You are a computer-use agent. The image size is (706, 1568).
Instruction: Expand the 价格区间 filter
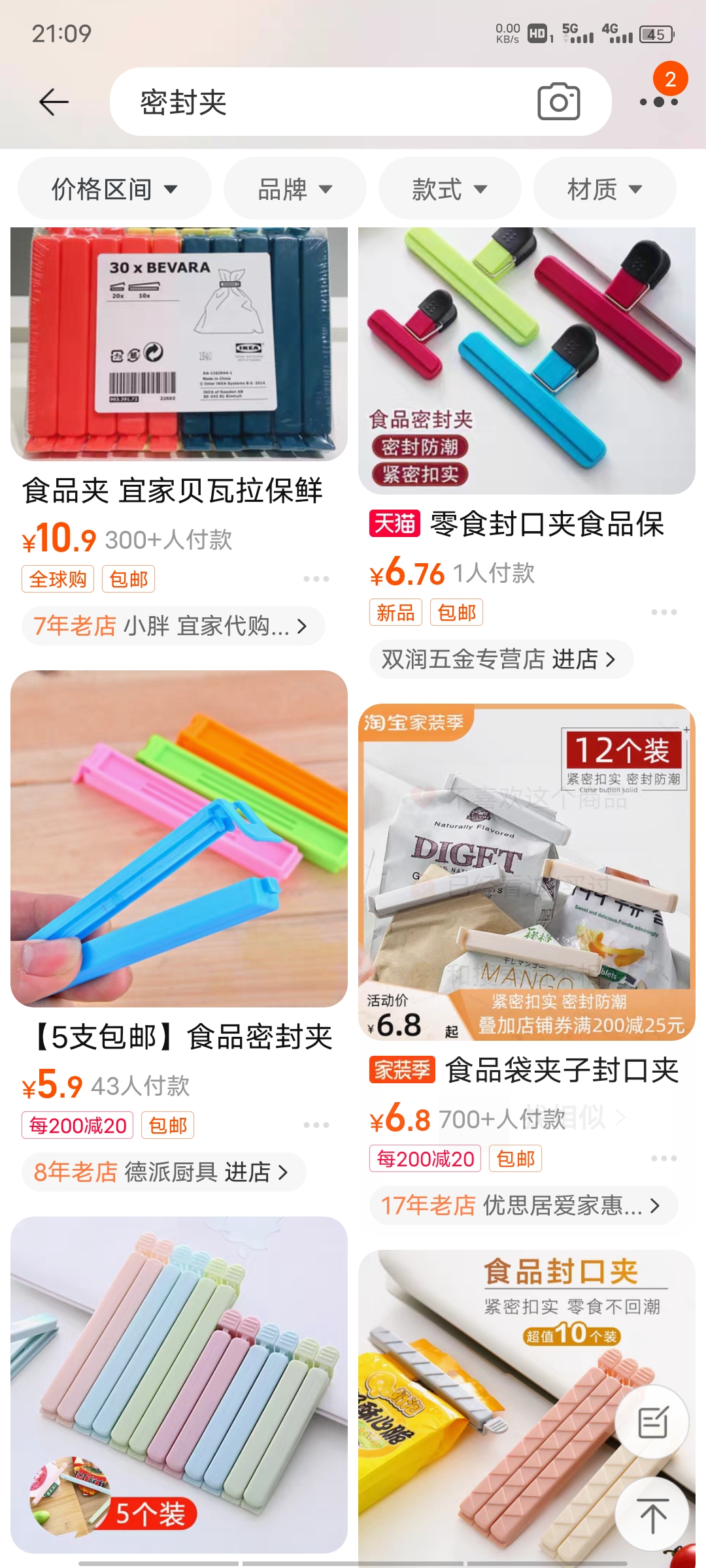[114, 189]
